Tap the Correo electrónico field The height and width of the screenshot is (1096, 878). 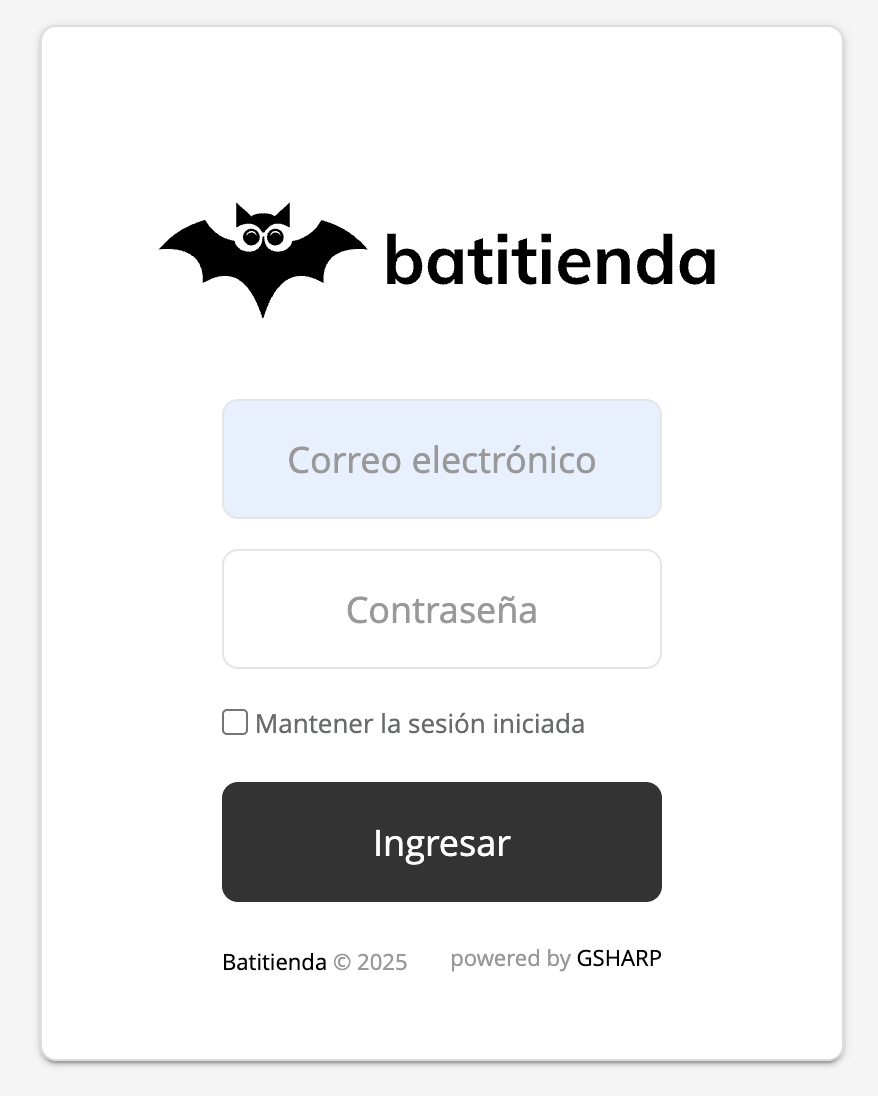pyautogui.click(x=441, y=459)
